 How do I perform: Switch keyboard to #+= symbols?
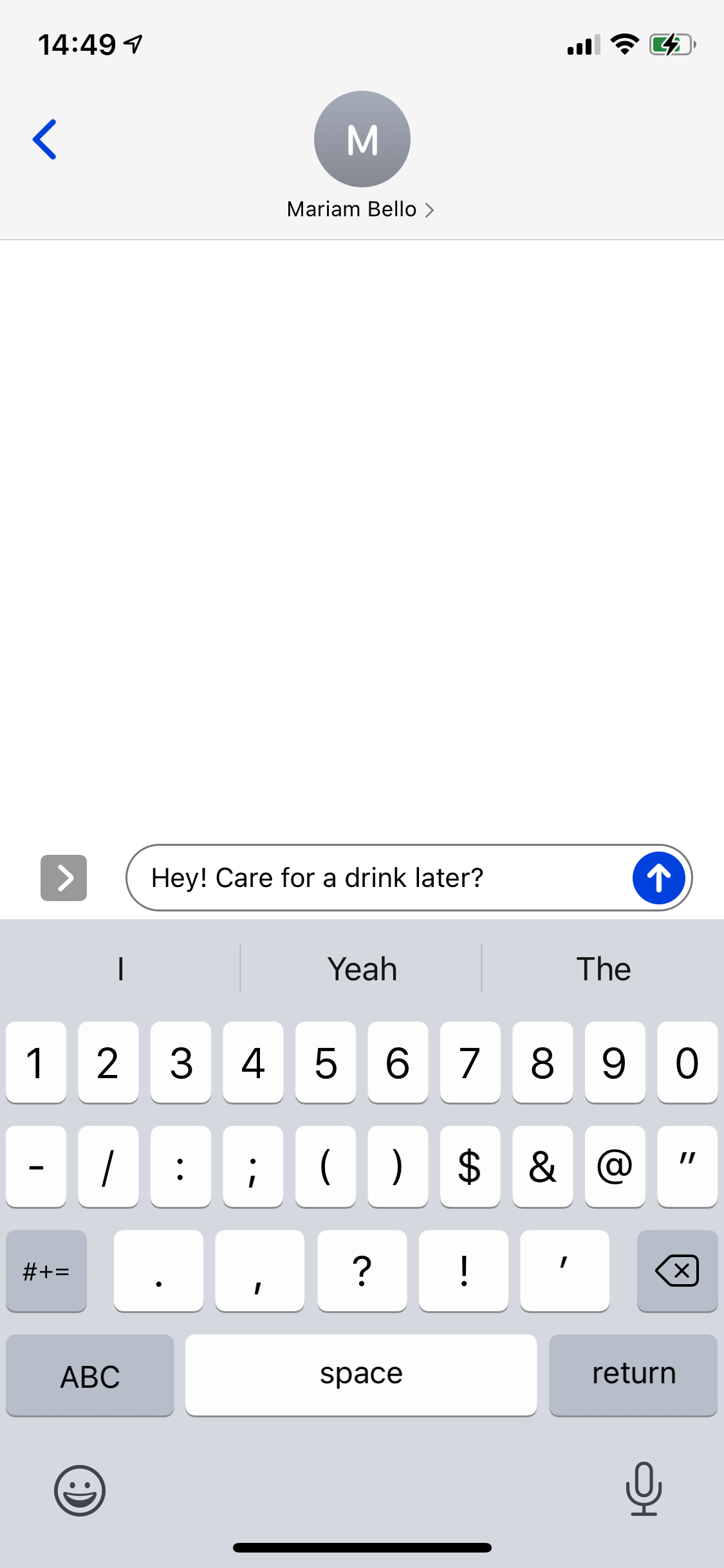pyautogui.click(x=46, y=1271)
